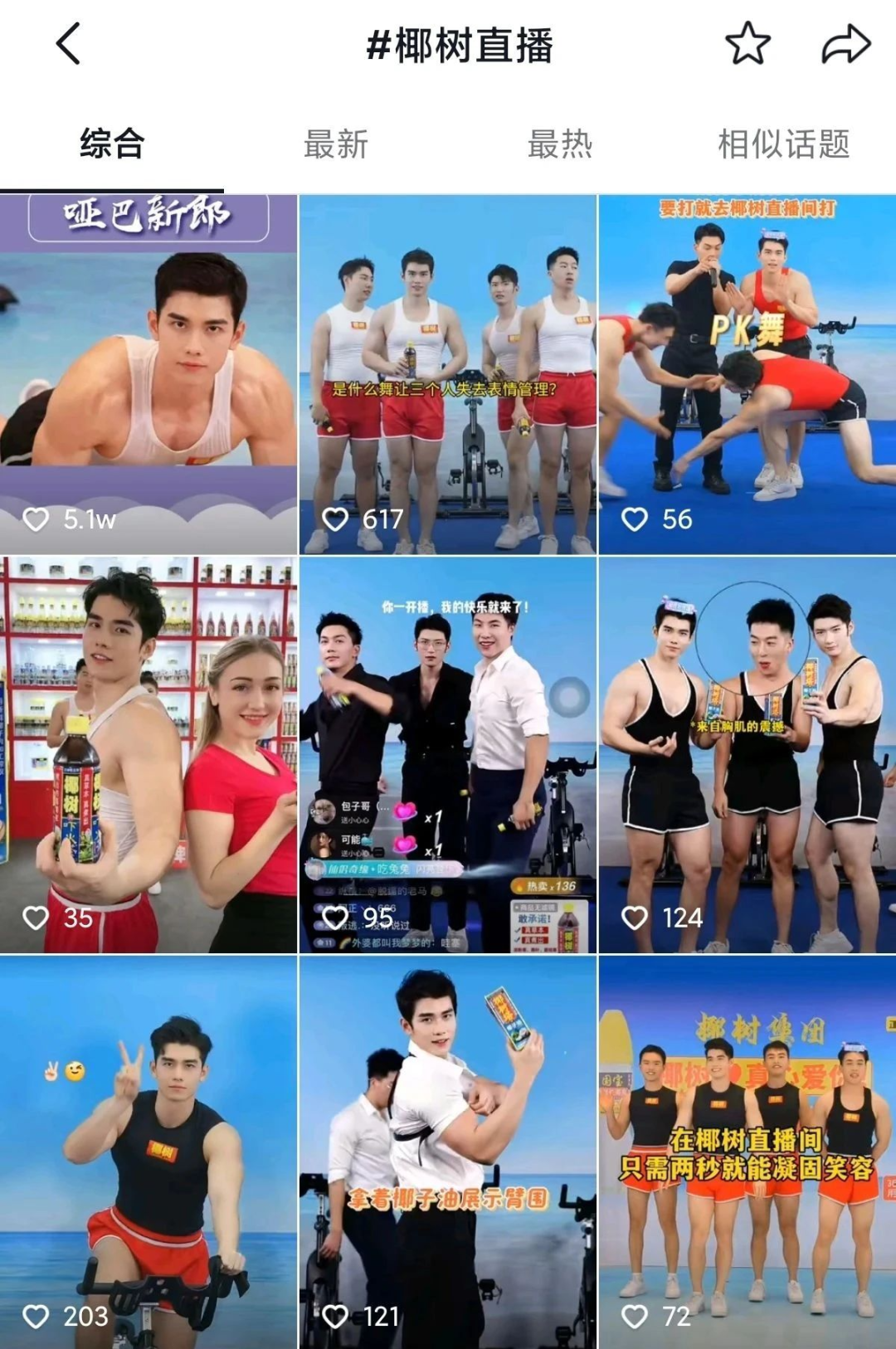Open the 相似话题 tab
This screenshot has width=896, height=1349.
tap(783, 144)
